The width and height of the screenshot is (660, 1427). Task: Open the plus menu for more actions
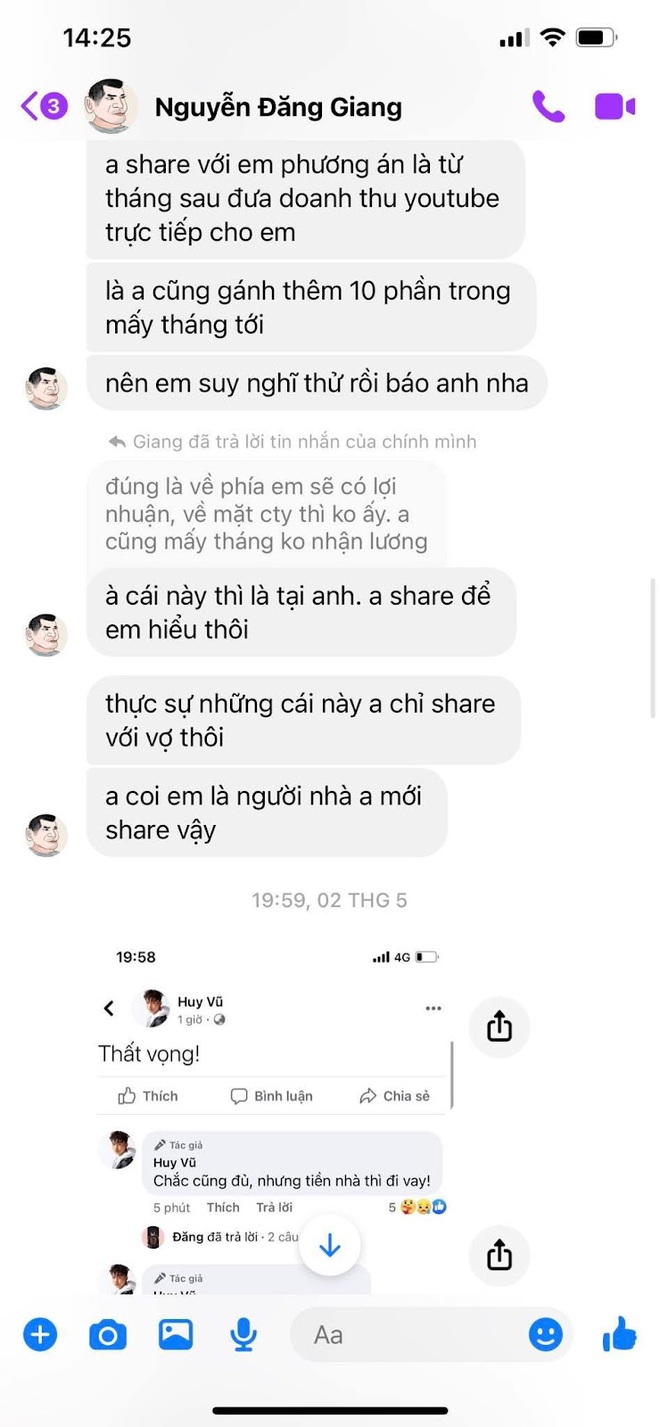pos(40,1334)
